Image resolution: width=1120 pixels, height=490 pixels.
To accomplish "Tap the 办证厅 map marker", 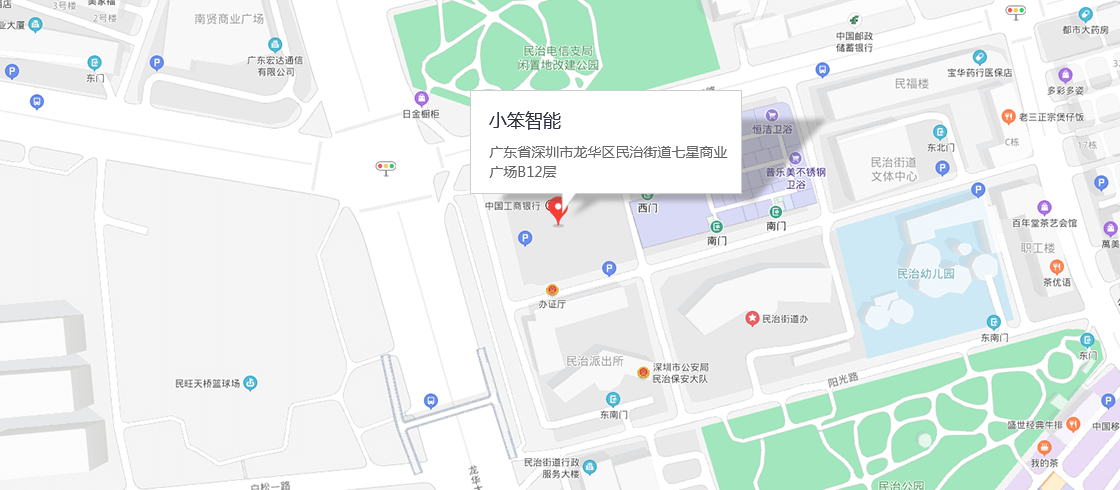I will point(552,290).
